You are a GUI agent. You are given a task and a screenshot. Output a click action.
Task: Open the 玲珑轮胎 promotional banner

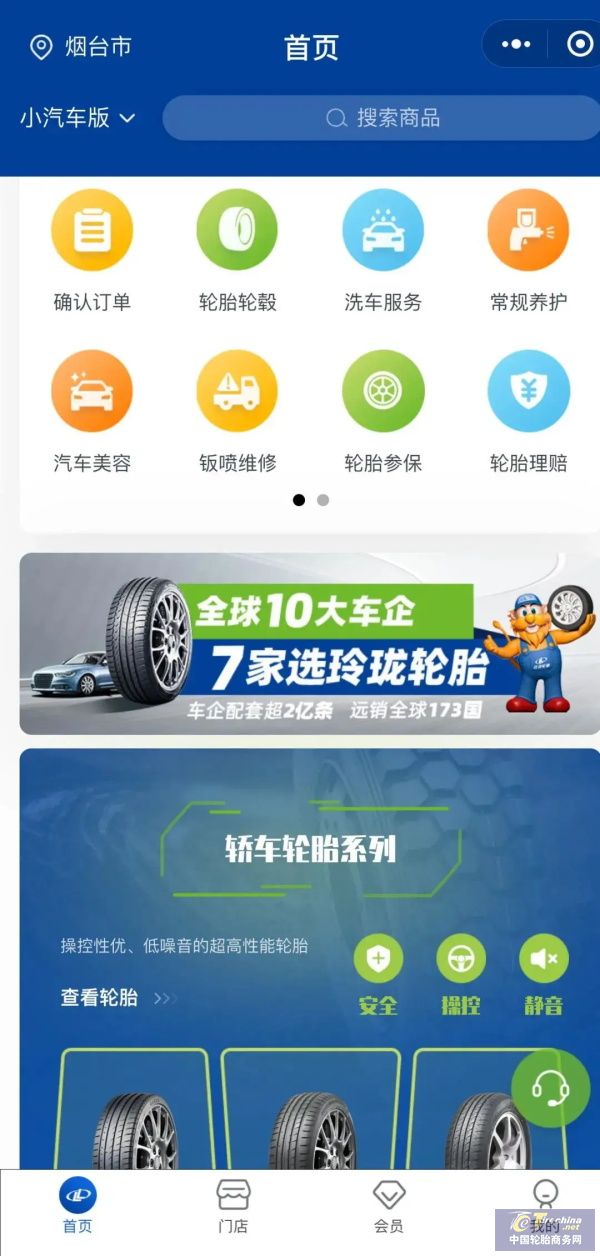click(310, 644)
